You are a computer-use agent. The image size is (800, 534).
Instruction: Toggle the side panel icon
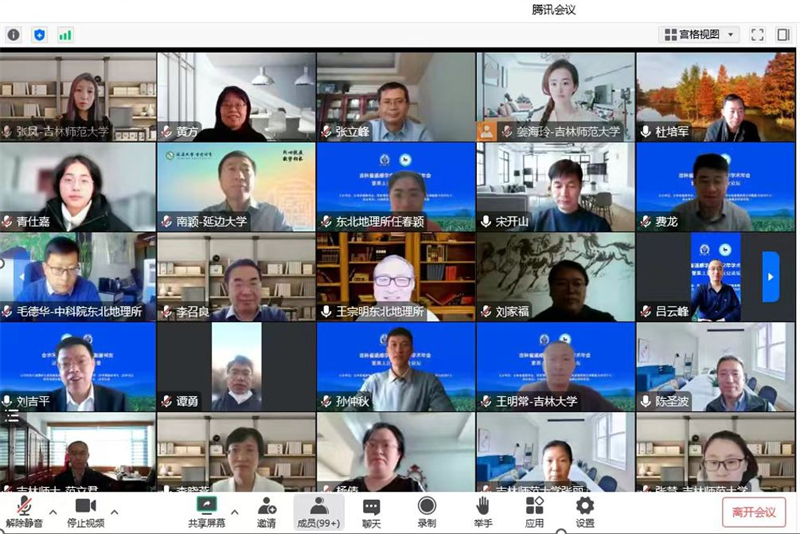(x=784, y=35)
